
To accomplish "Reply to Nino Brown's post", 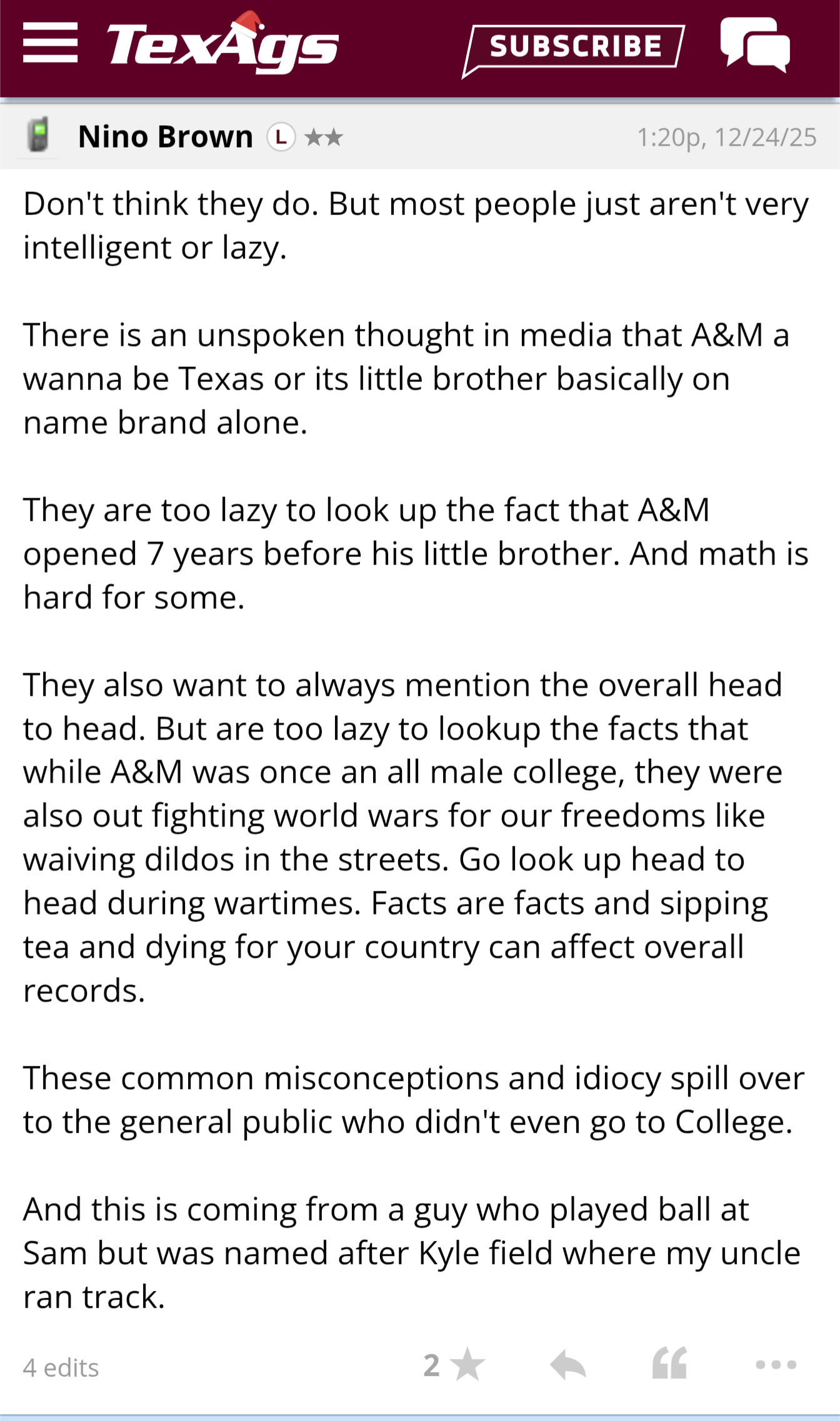I will (567, 1365).
